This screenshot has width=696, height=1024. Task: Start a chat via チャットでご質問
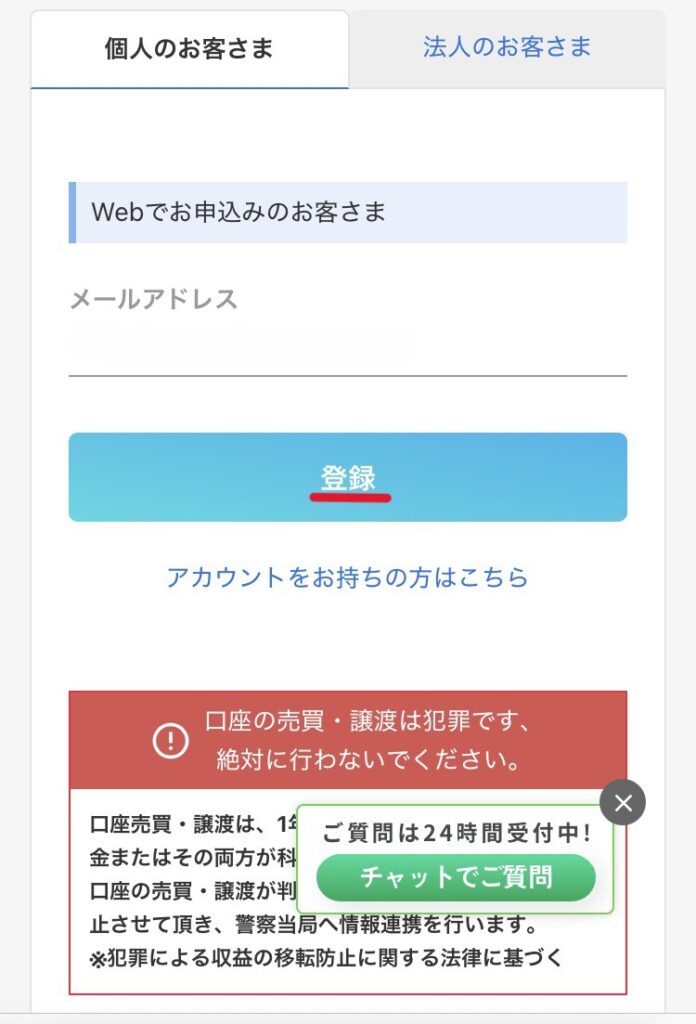(456, 877)
